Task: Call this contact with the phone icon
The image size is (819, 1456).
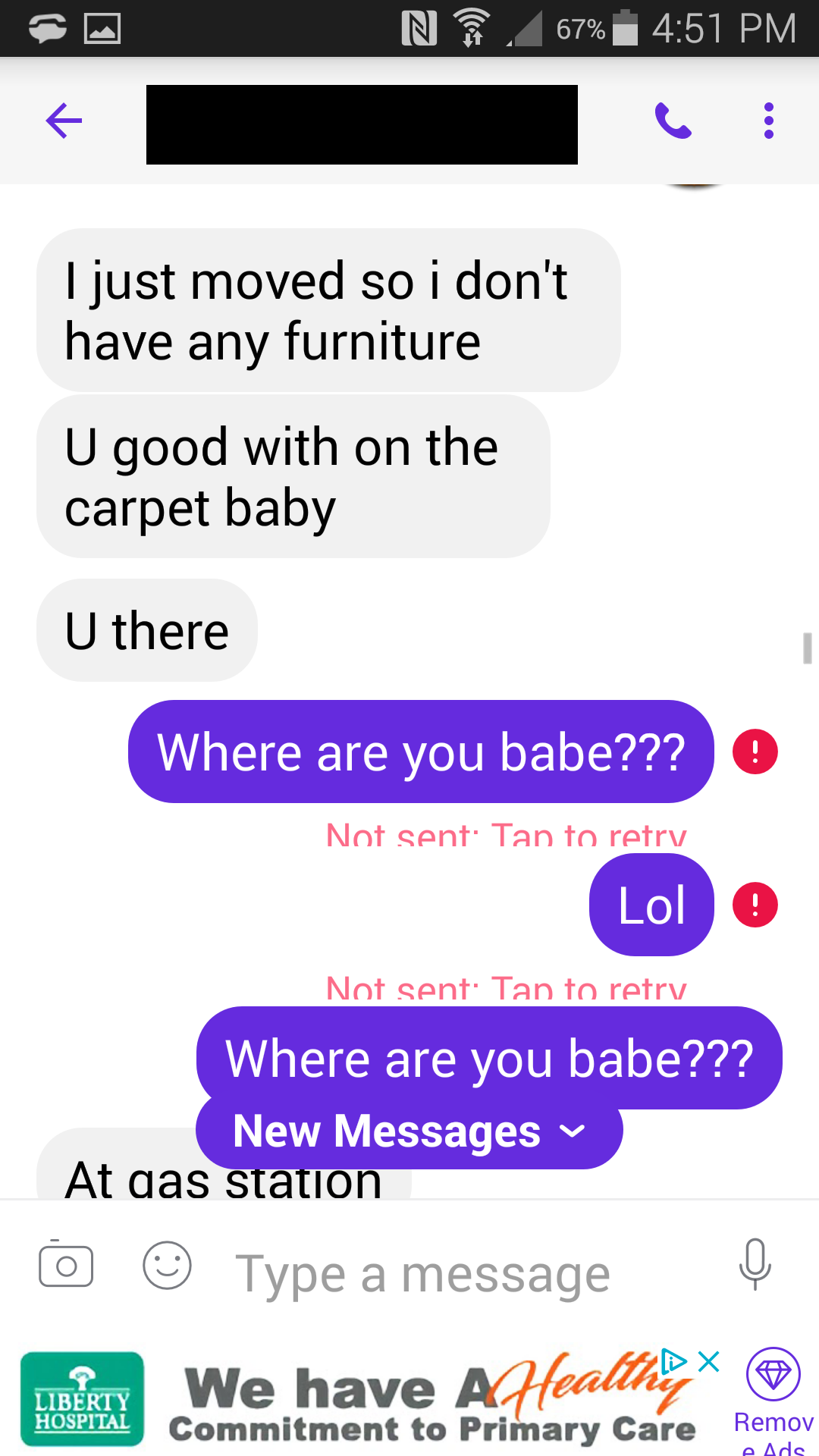Action: pos(673,121)
